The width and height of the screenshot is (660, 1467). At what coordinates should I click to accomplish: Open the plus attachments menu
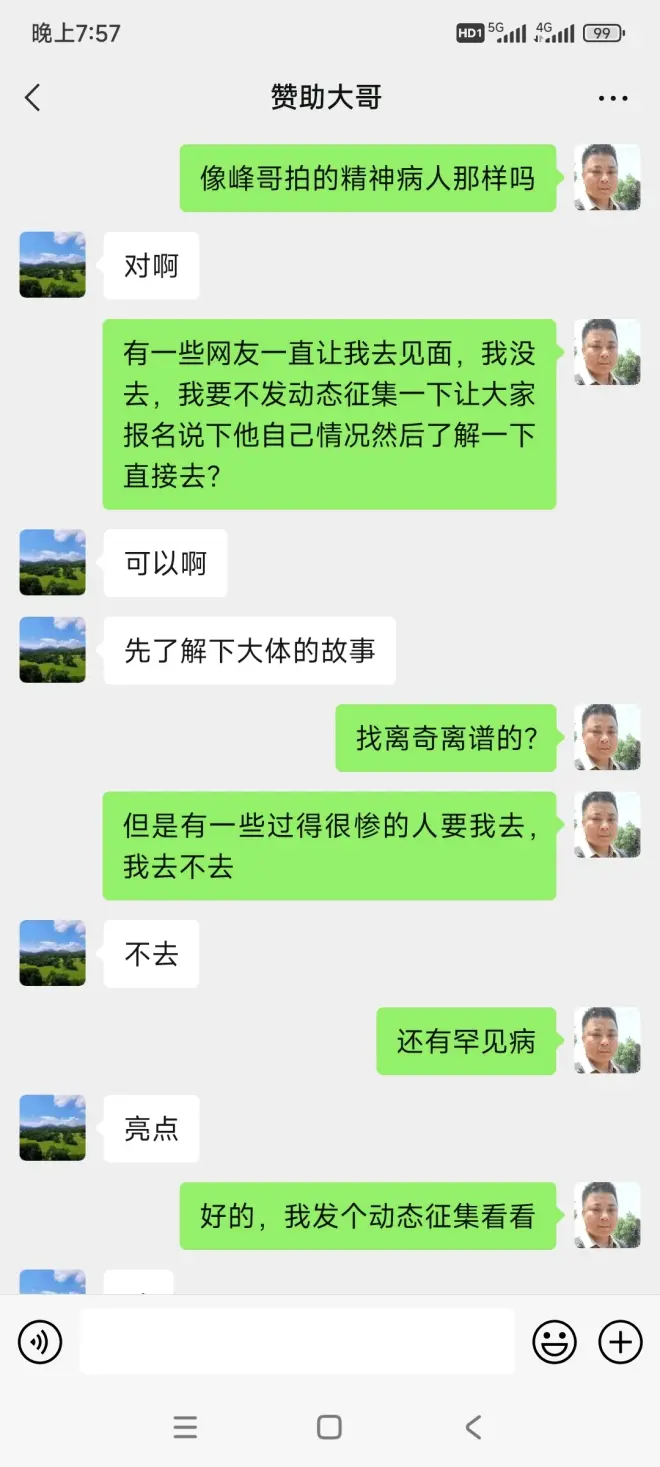620,1341
